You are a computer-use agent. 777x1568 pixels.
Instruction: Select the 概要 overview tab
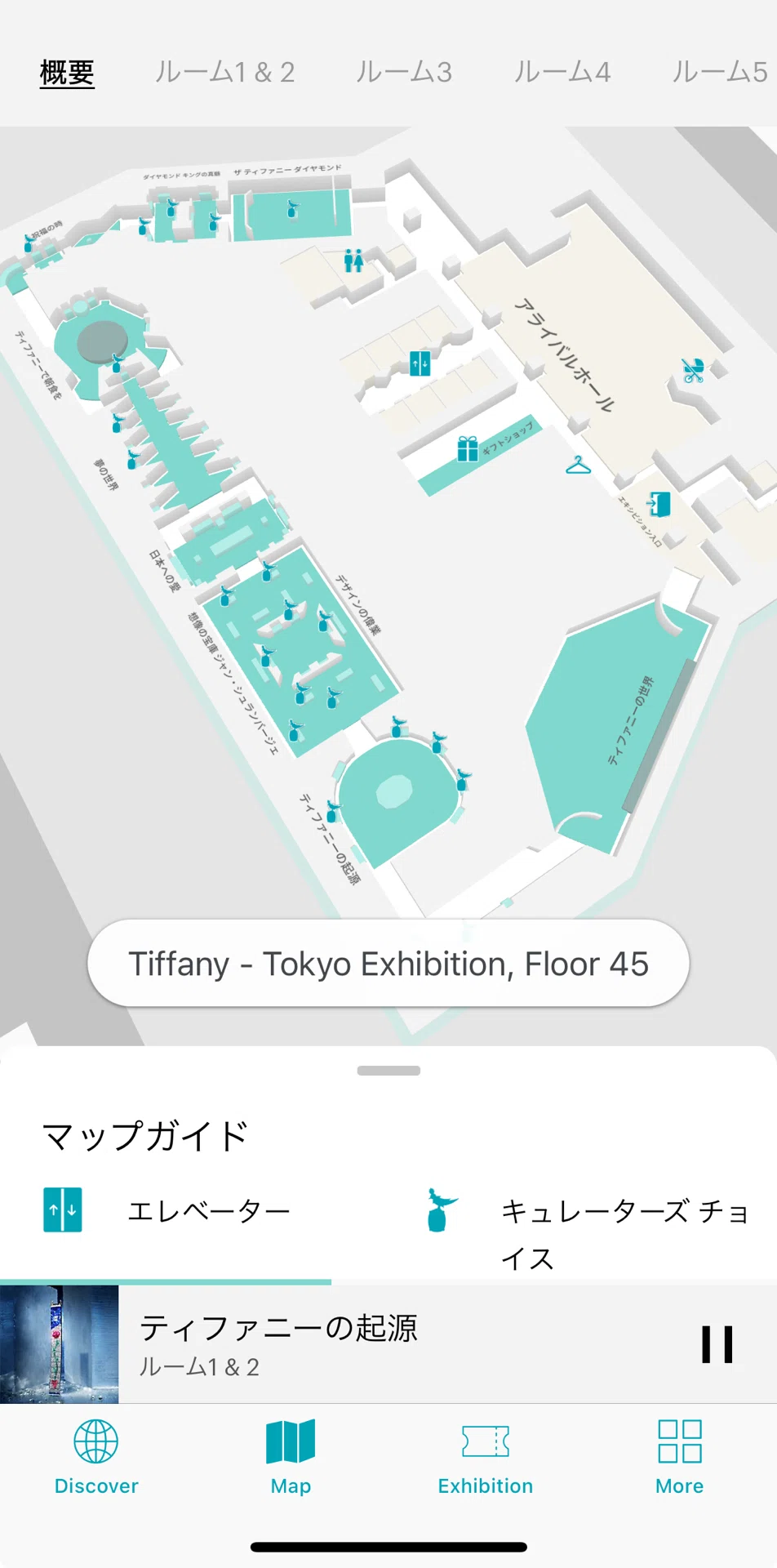point(67,73)
